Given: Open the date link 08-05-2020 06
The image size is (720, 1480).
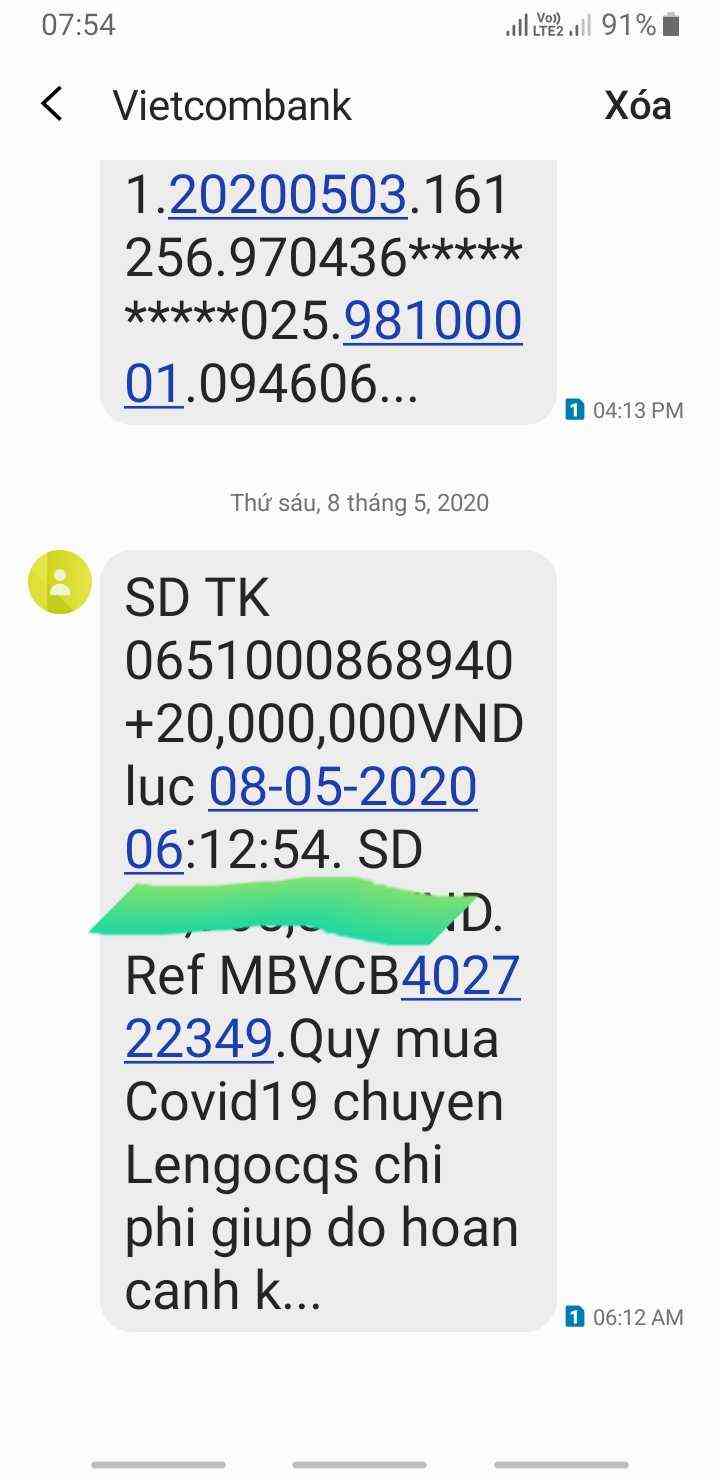Looking at the screenshot, I should [342, 788].
